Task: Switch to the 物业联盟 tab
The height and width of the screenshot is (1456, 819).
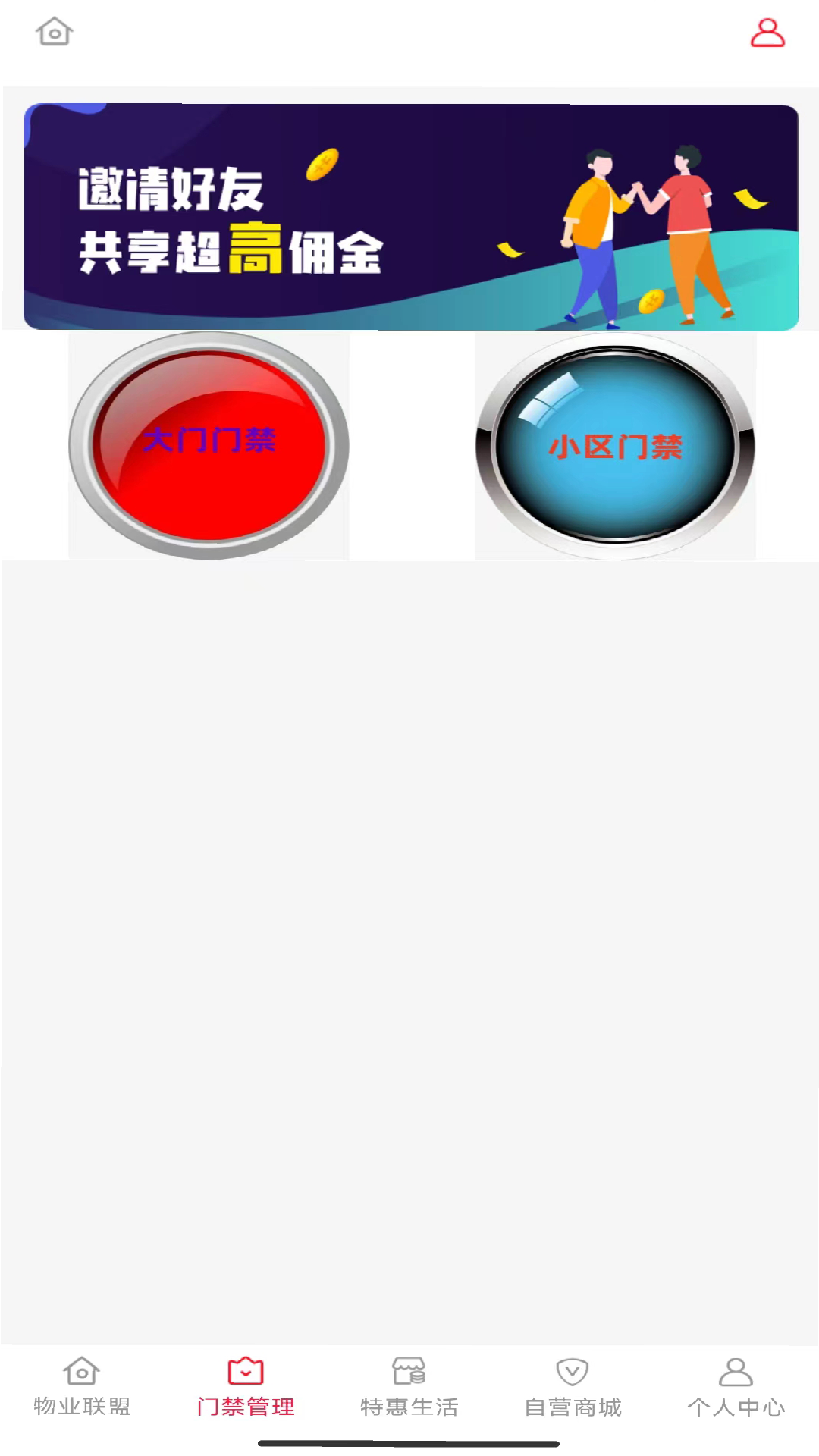Action: (x=82, y=1387)
